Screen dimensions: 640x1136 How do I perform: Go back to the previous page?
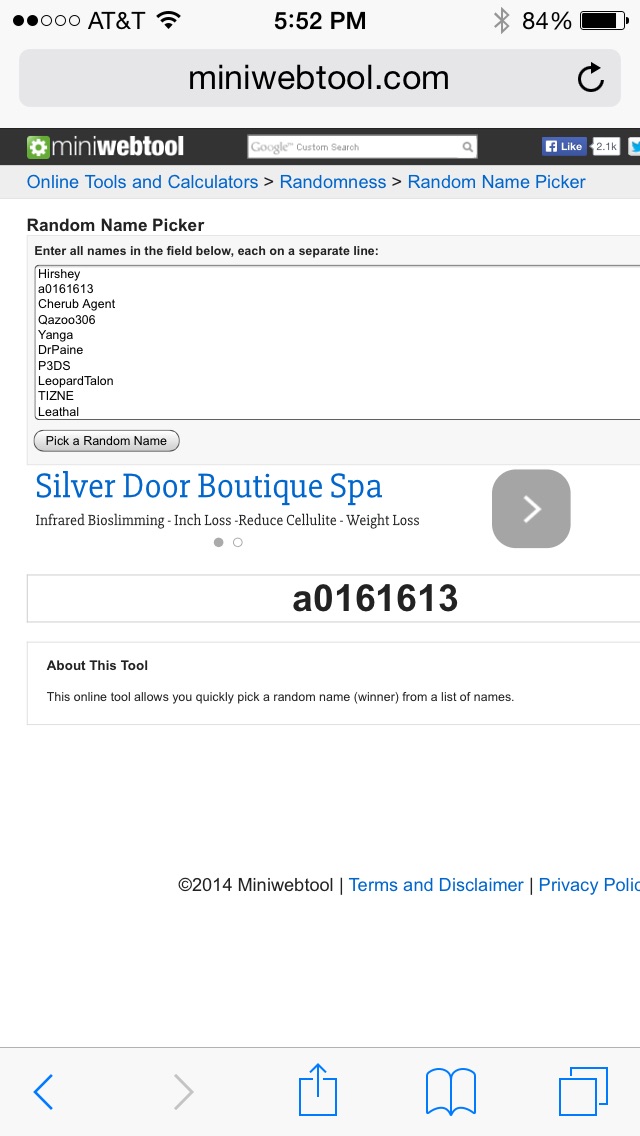tap(43, 1092)
